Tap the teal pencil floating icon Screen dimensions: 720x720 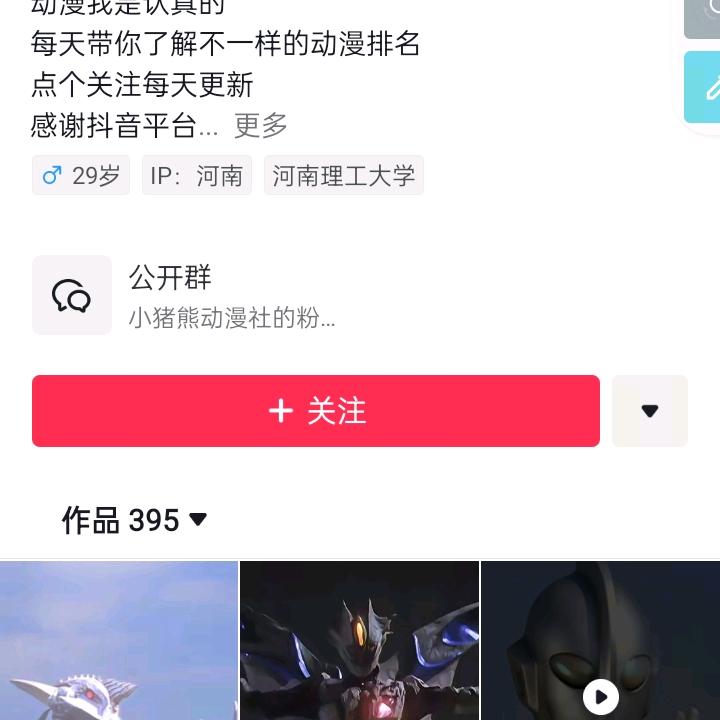point(704,87)
